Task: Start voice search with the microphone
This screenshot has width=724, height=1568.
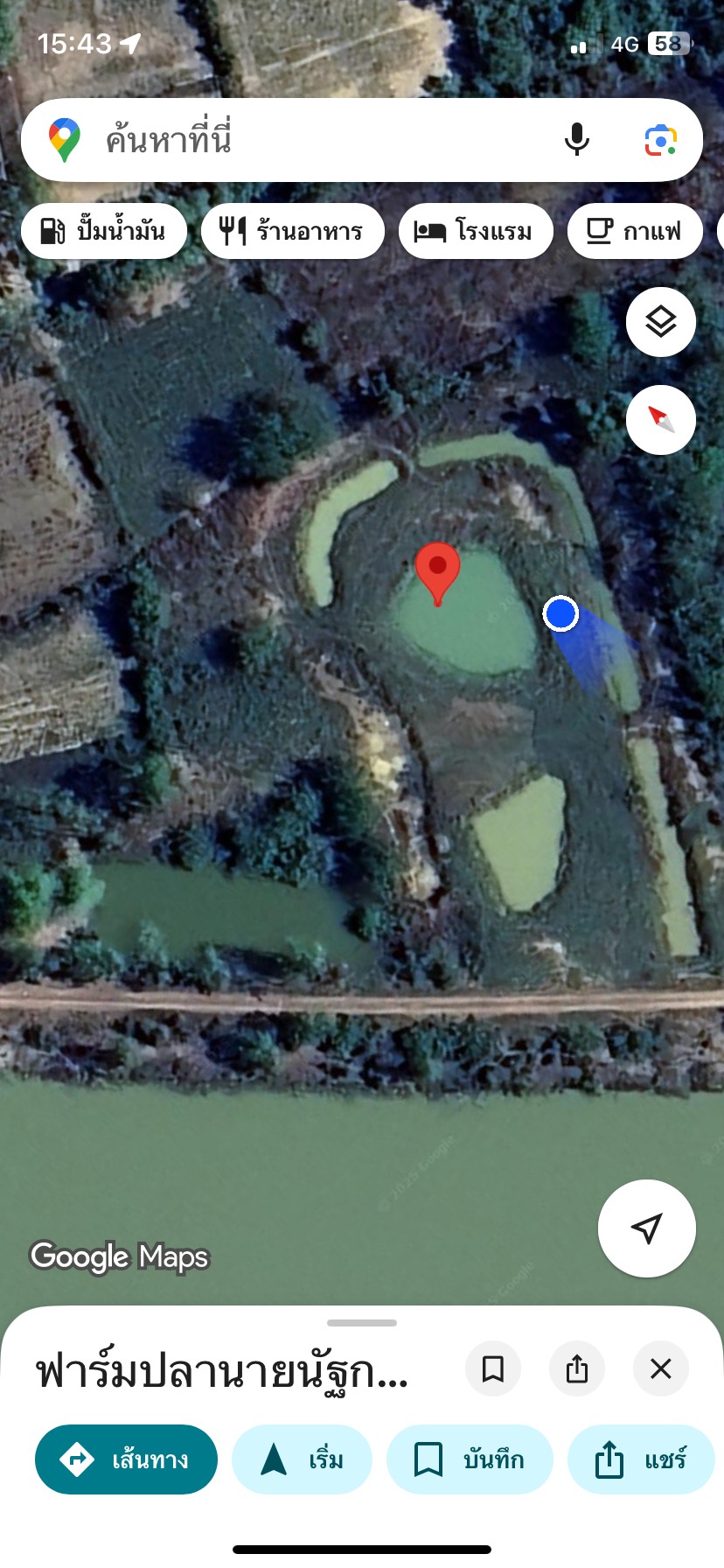Action: (x=576, y=140)
